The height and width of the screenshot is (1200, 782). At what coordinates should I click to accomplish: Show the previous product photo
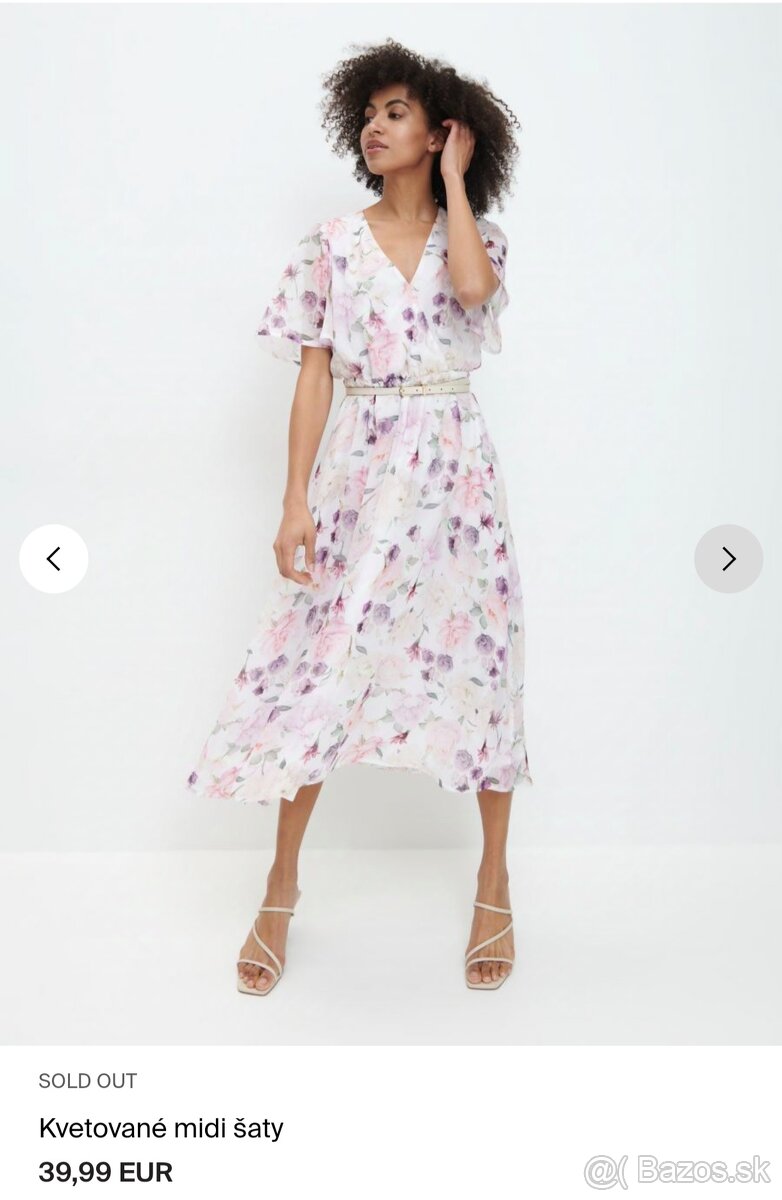54,559
